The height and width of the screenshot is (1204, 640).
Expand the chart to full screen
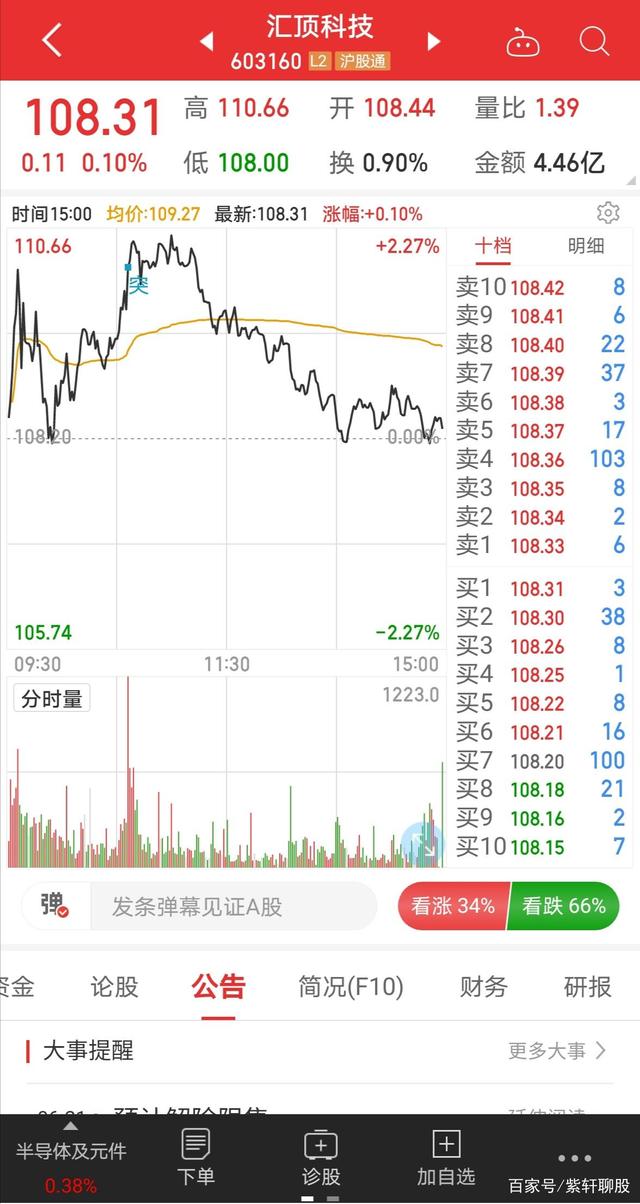422,845
